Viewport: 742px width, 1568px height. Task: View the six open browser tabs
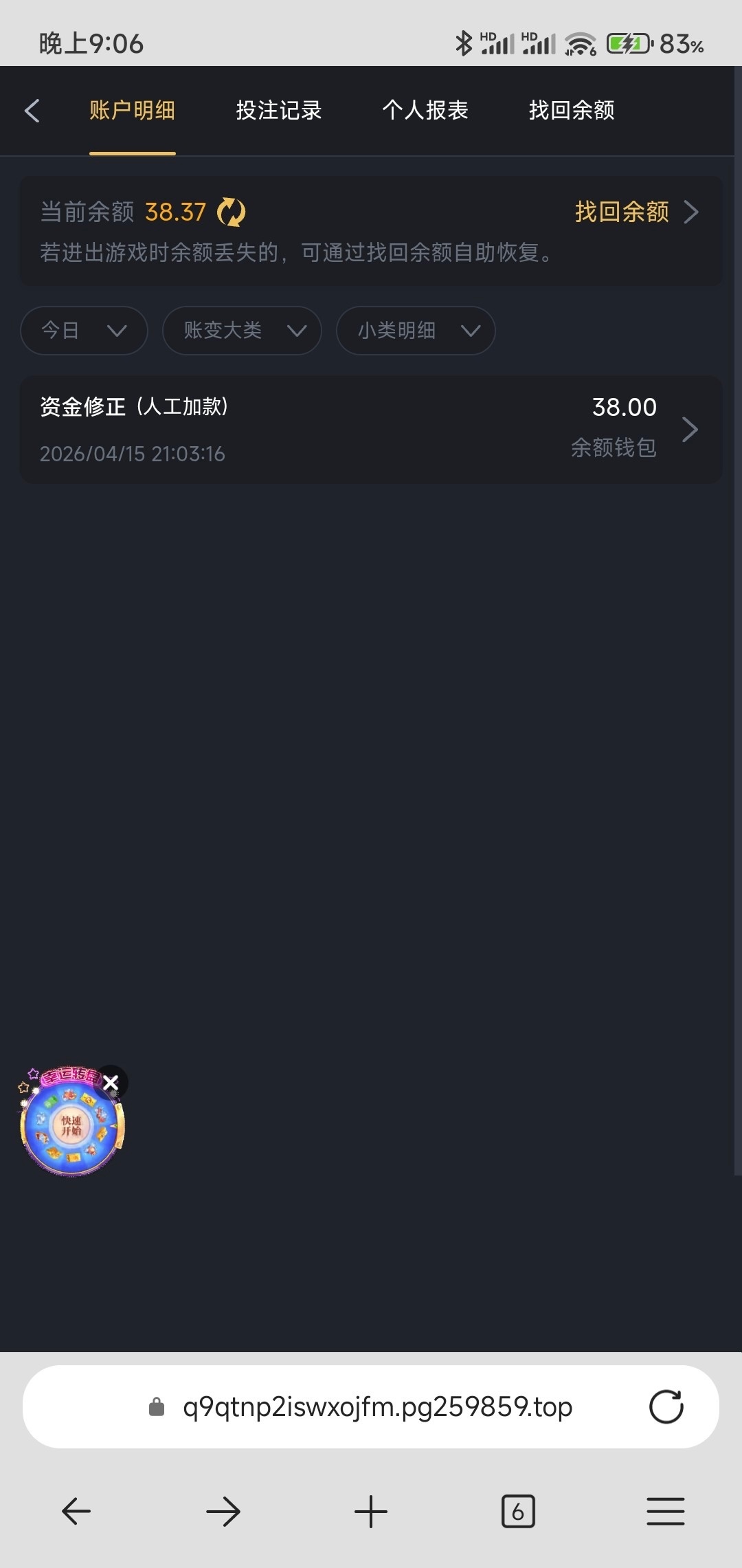coord(518,1512)
